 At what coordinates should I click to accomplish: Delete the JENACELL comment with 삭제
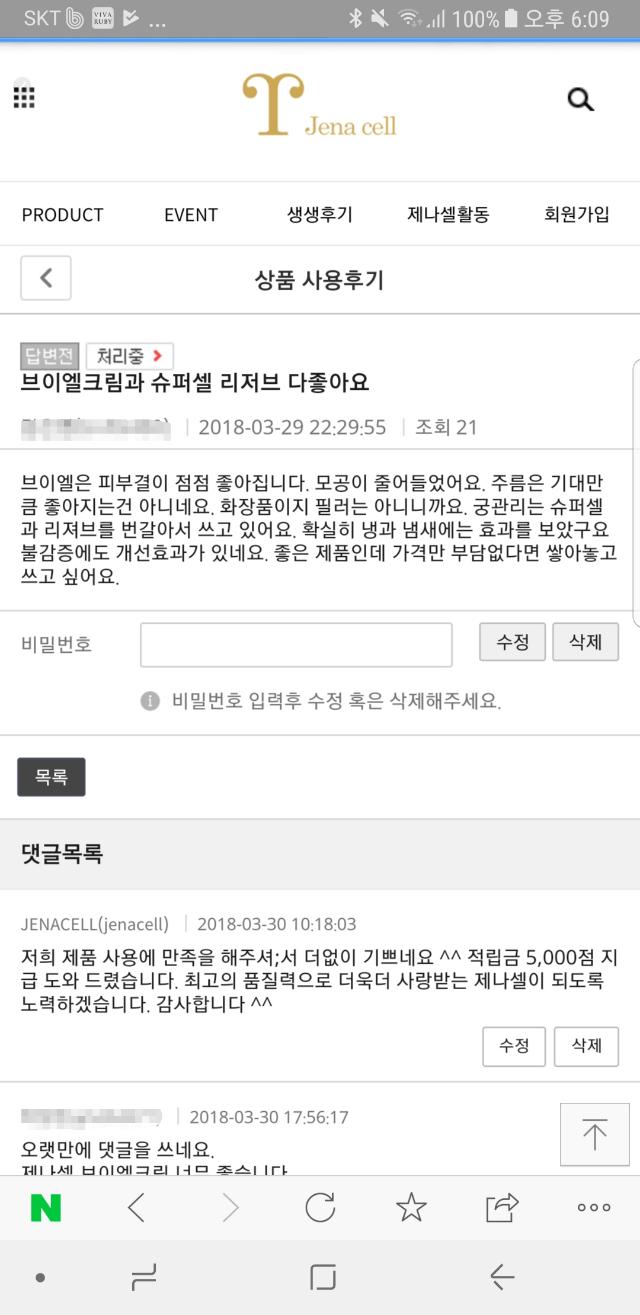pyautogui.click(x=586, y=1046)
